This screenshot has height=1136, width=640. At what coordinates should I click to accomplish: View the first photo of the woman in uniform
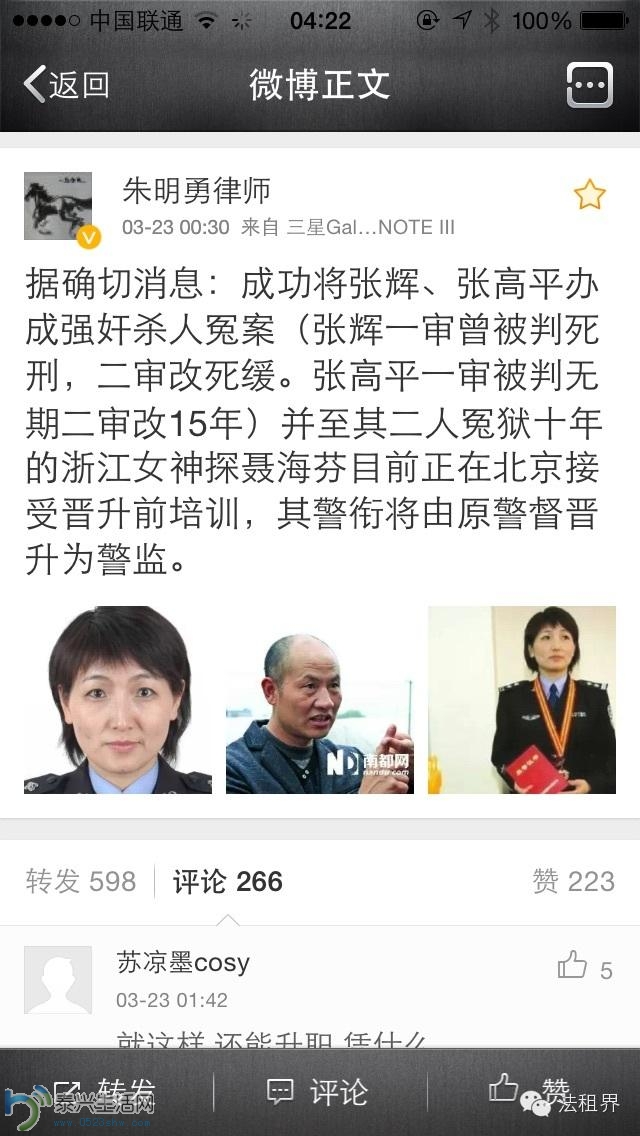[118, 700]
